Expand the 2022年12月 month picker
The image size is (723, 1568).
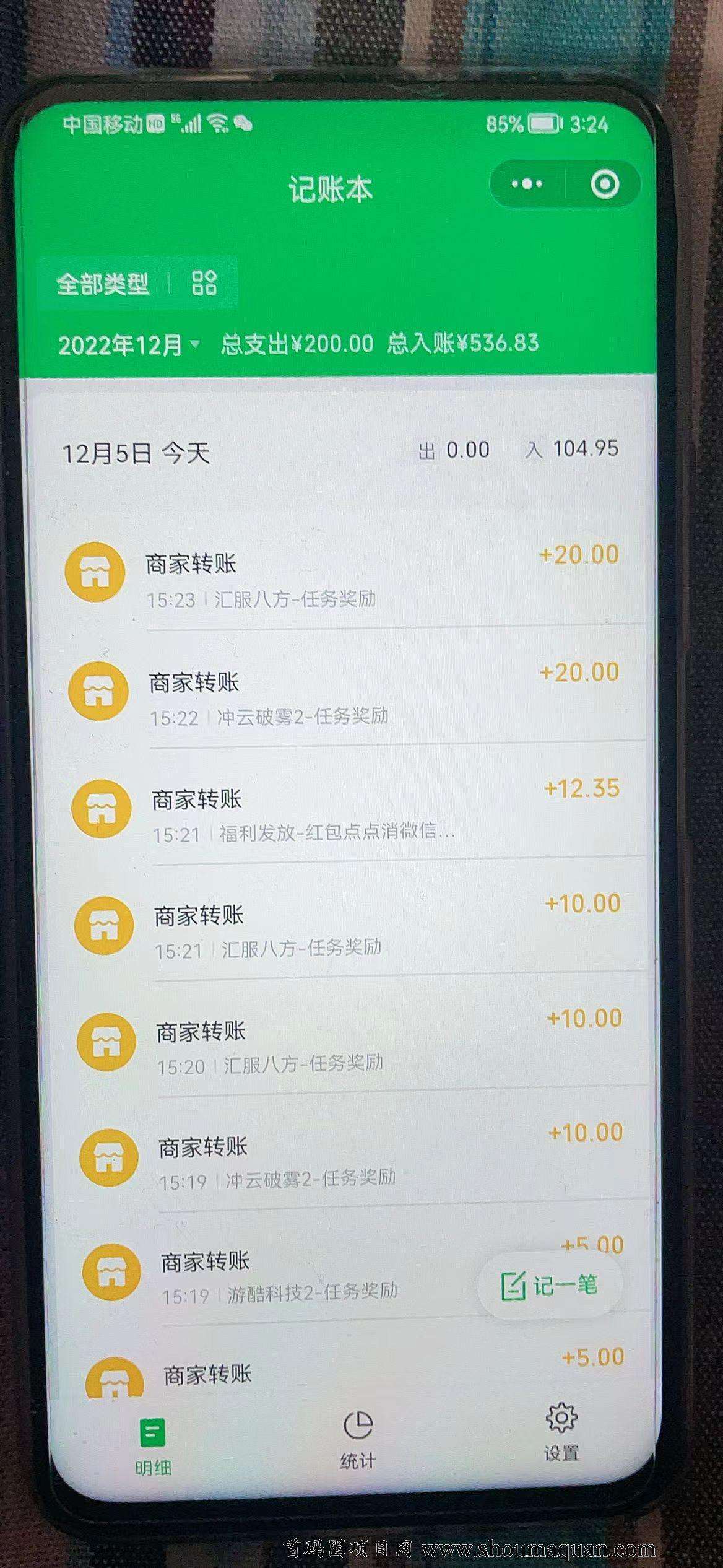click(x=129, y=344)
